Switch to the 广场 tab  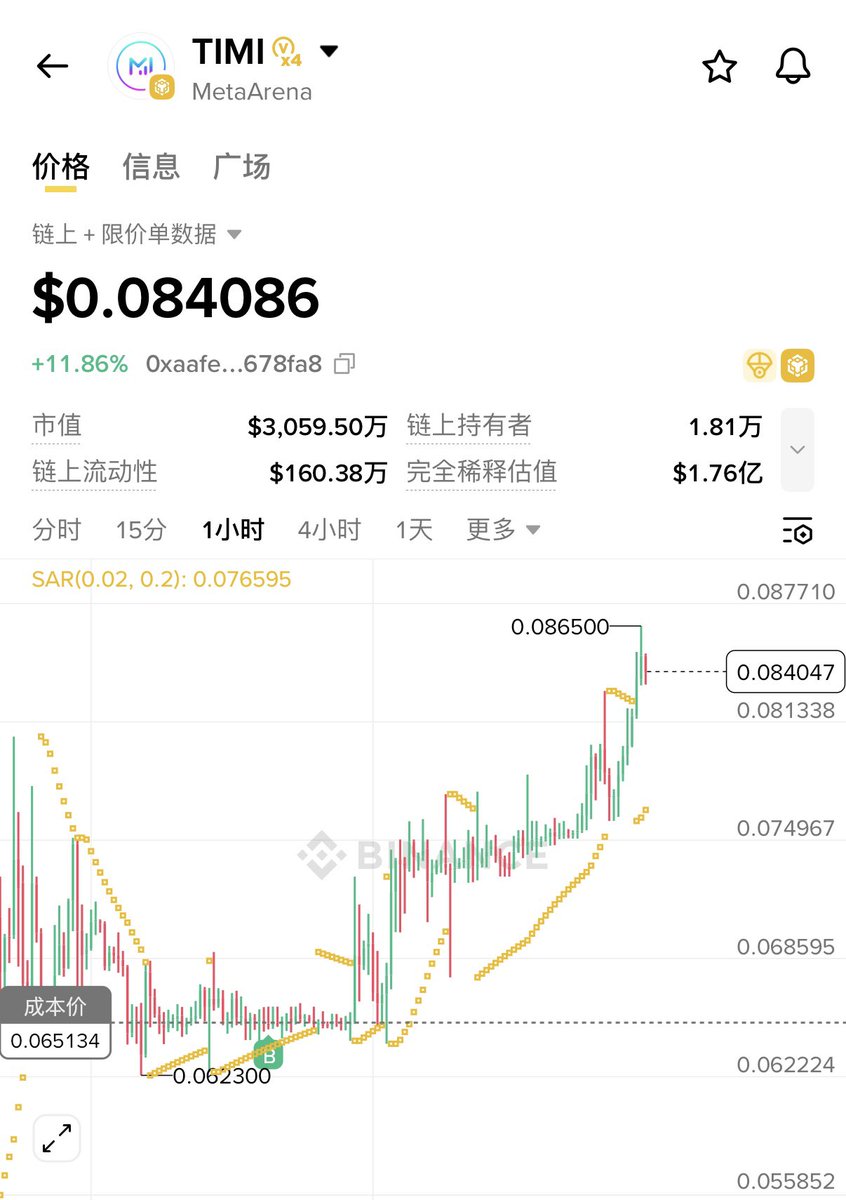pos(242,166)
